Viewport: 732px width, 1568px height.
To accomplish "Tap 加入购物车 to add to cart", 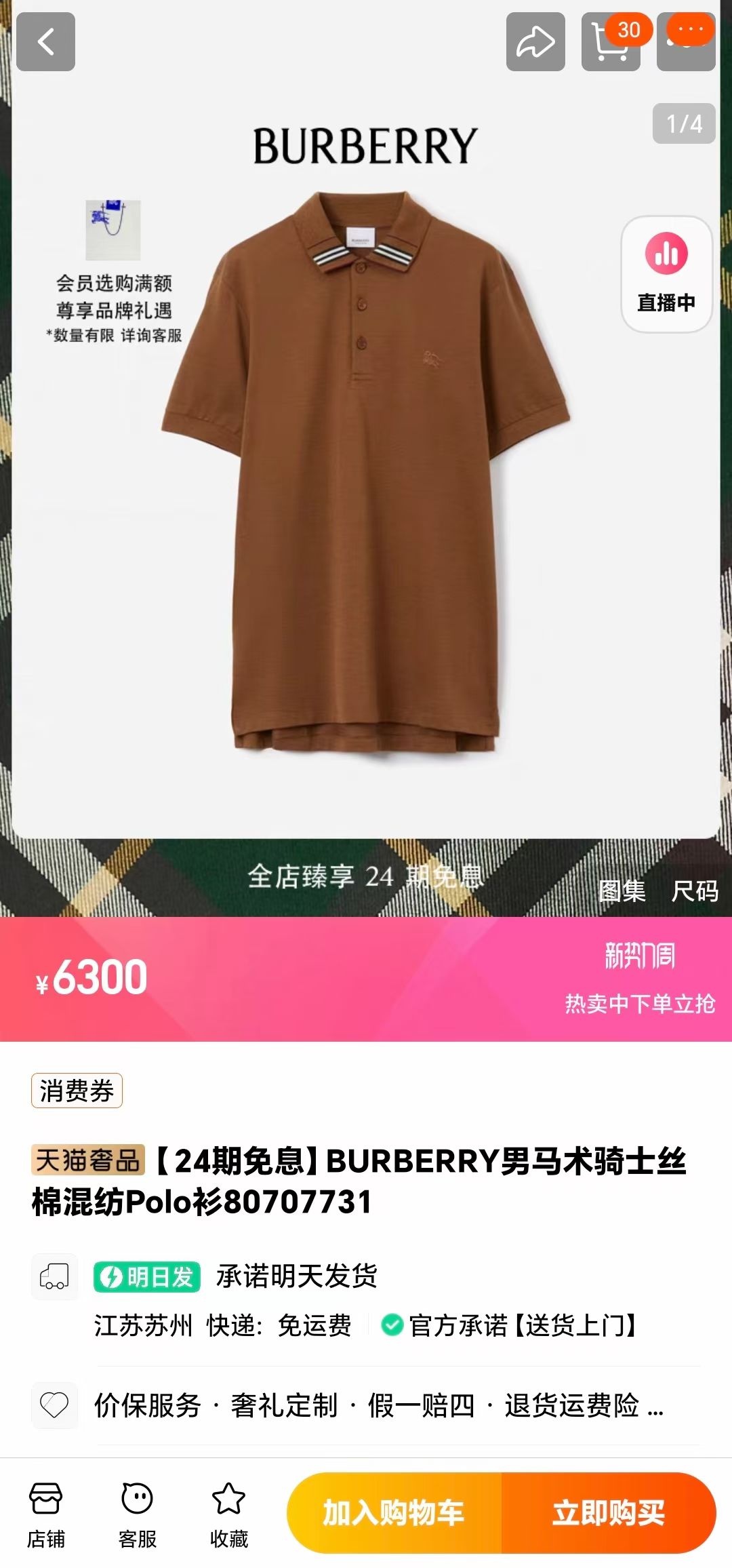I will (x=394, y=1513).
